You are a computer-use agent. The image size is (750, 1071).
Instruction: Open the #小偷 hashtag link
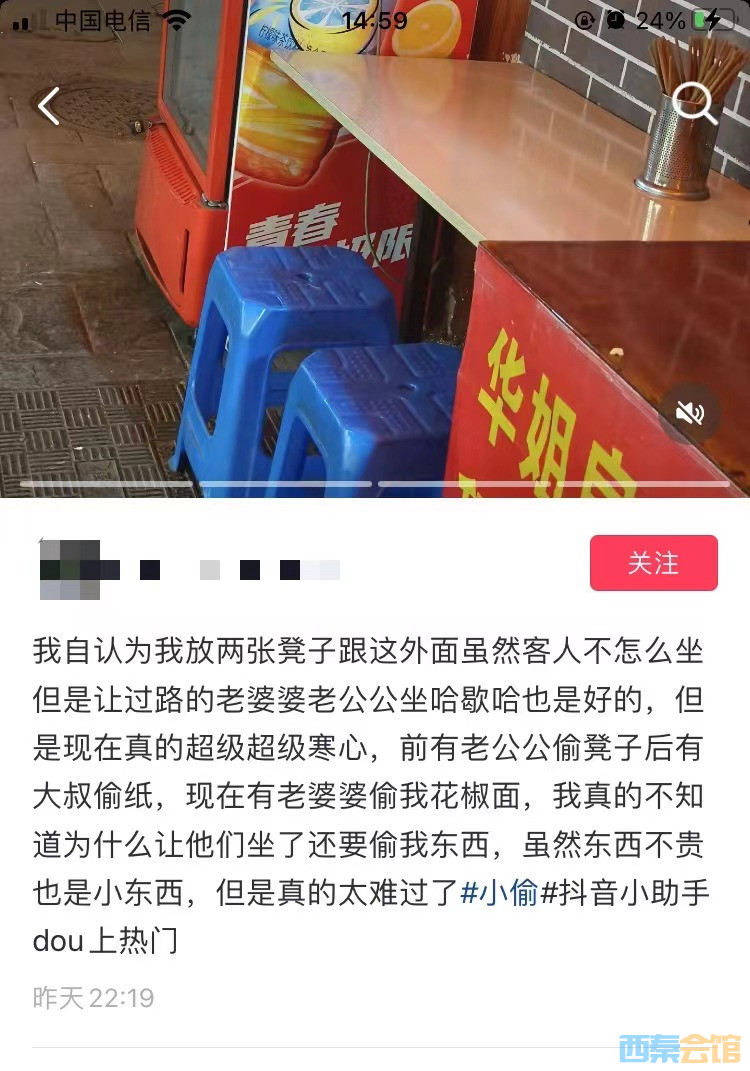(498, 892)
